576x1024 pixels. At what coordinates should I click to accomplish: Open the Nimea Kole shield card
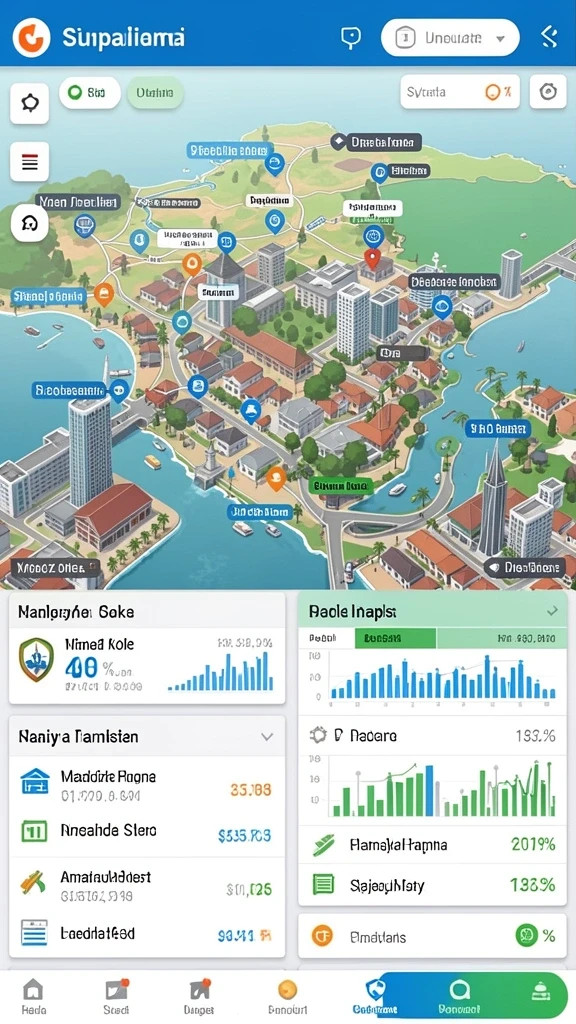pos(147,665)
